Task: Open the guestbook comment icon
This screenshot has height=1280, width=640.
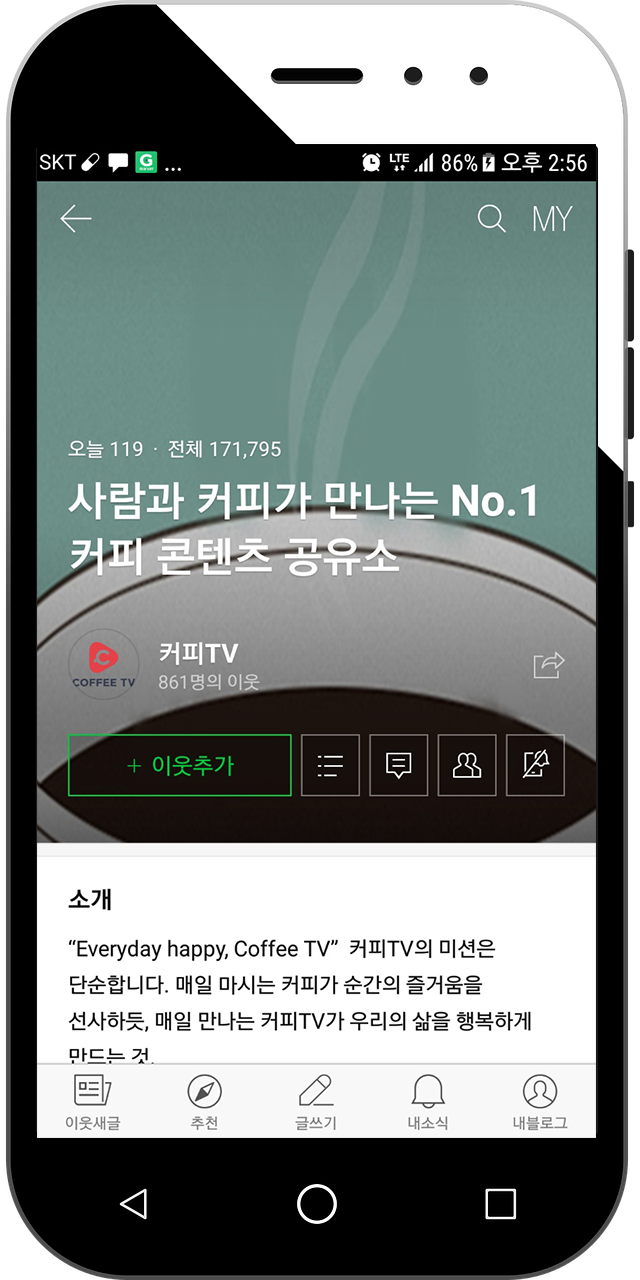Action: (399, 766)
